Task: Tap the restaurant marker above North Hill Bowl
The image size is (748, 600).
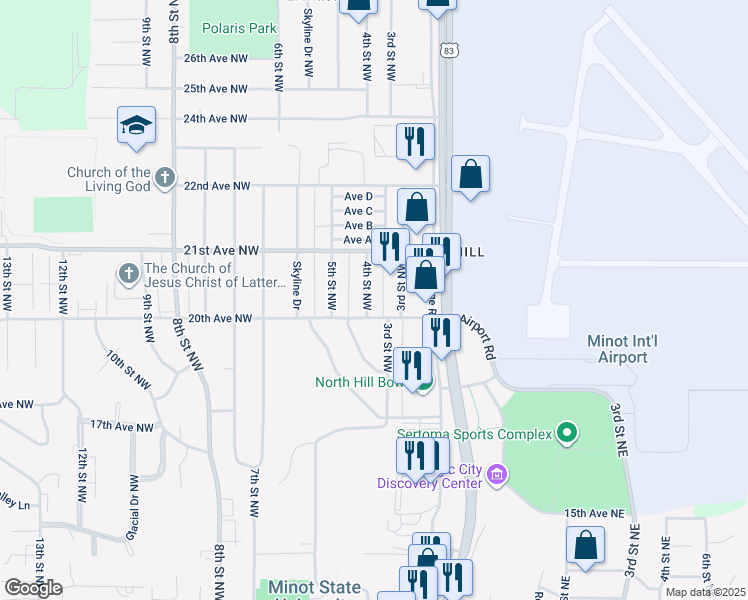Action: 412,365
